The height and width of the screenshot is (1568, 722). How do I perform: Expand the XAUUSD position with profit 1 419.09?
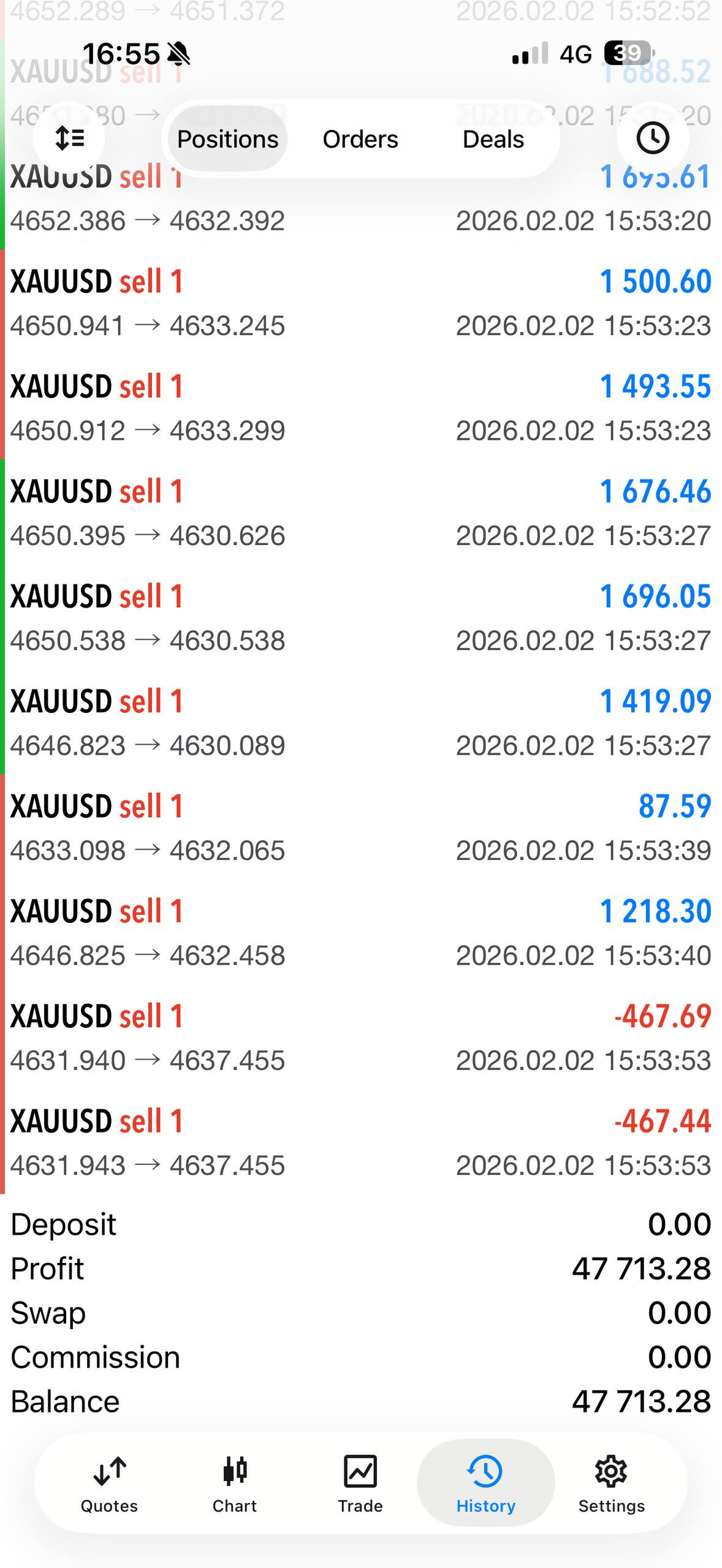tap(360, 723)
